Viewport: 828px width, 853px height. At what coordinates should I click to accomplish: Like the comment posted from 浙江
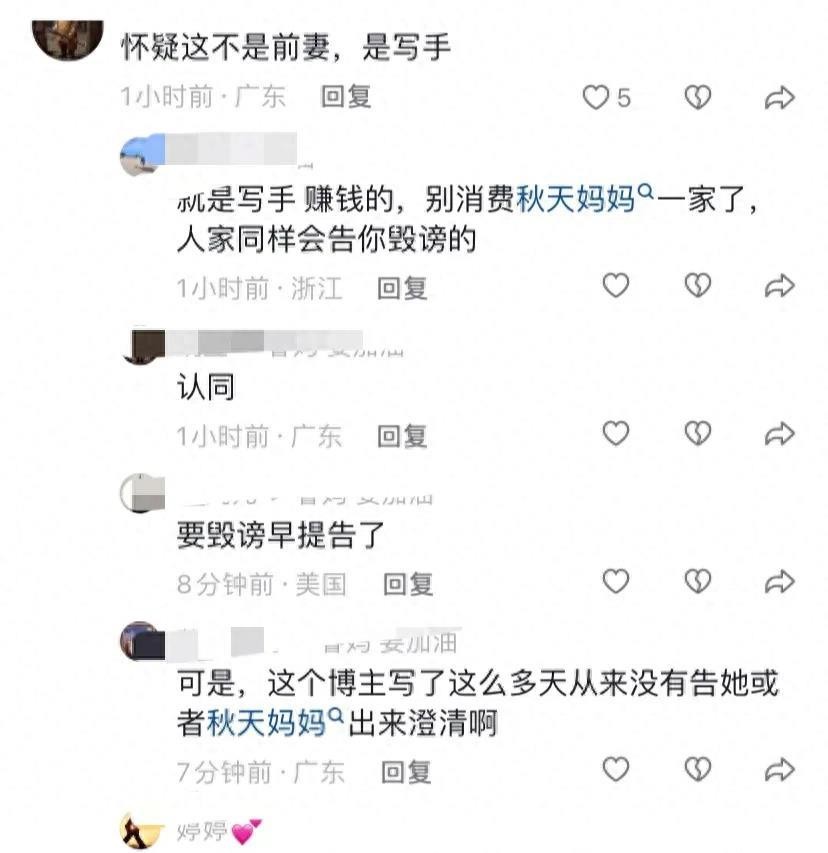coord(616,286)
